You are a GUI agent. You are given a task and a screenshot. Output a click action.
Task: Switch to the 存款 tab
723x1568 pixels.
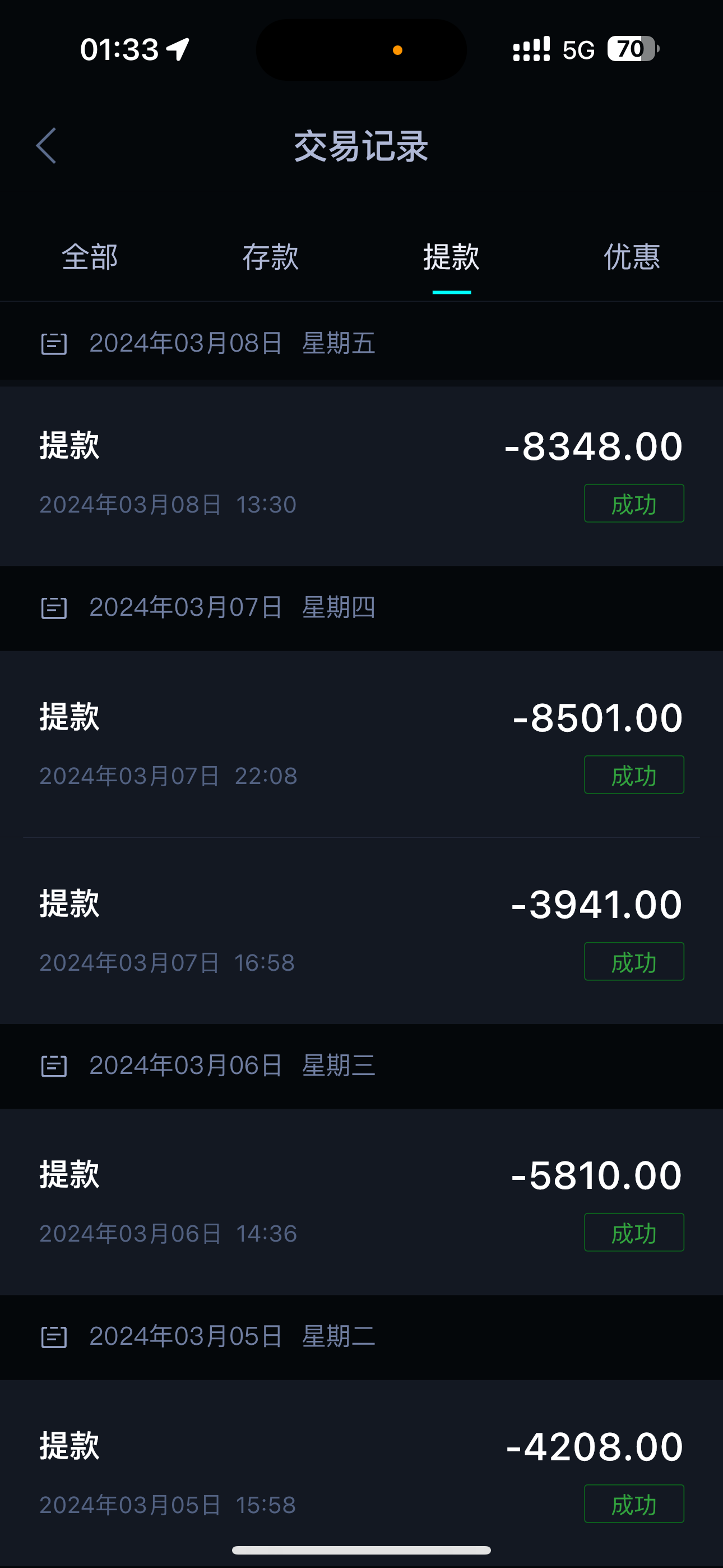270,257
